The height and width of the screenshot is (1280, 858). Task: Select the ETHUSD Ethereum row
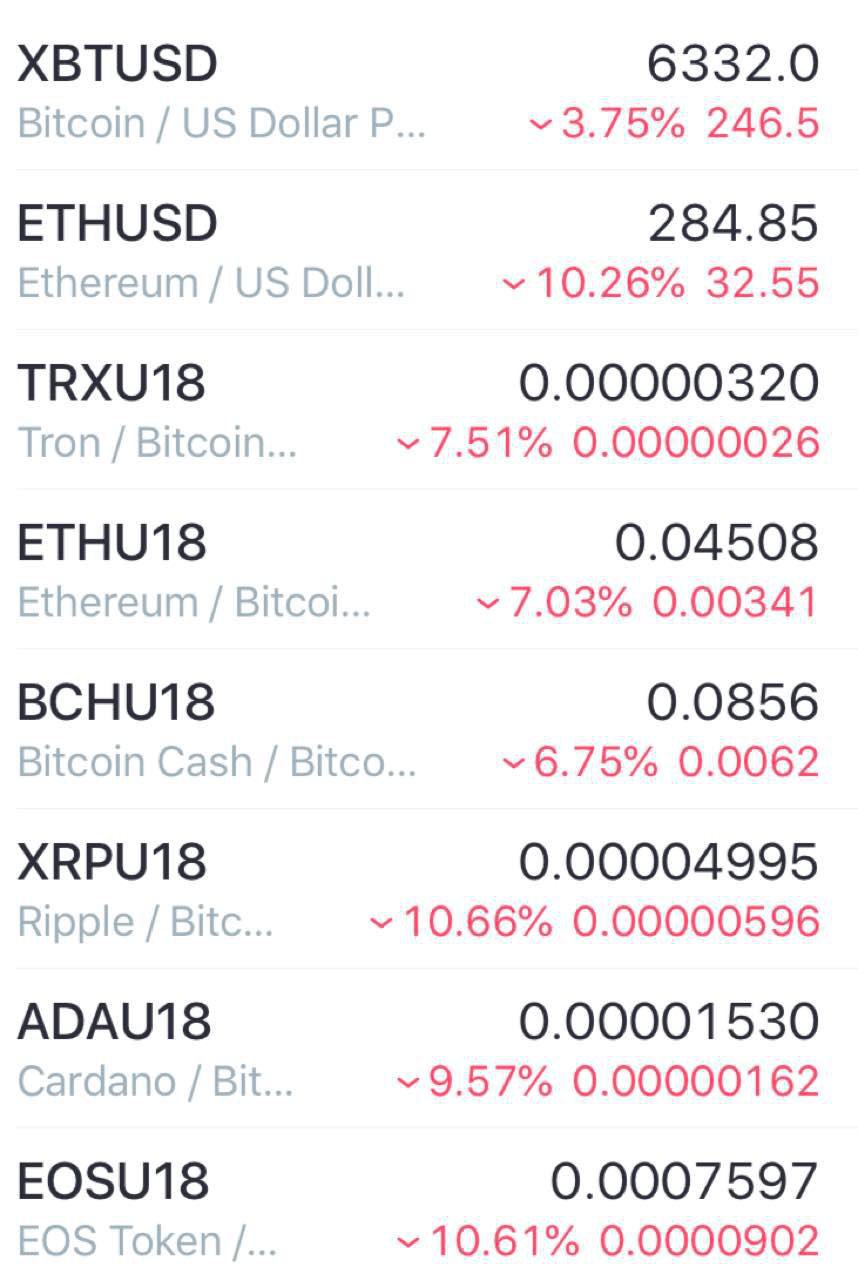tap(428, 250)
